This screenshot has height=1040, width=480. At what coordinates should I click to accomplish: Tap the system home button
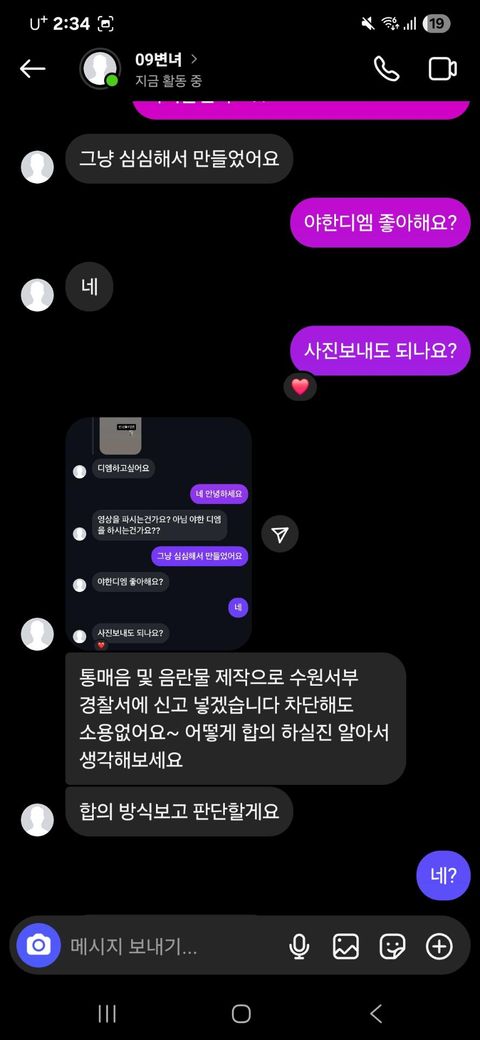pos(241,1013)
